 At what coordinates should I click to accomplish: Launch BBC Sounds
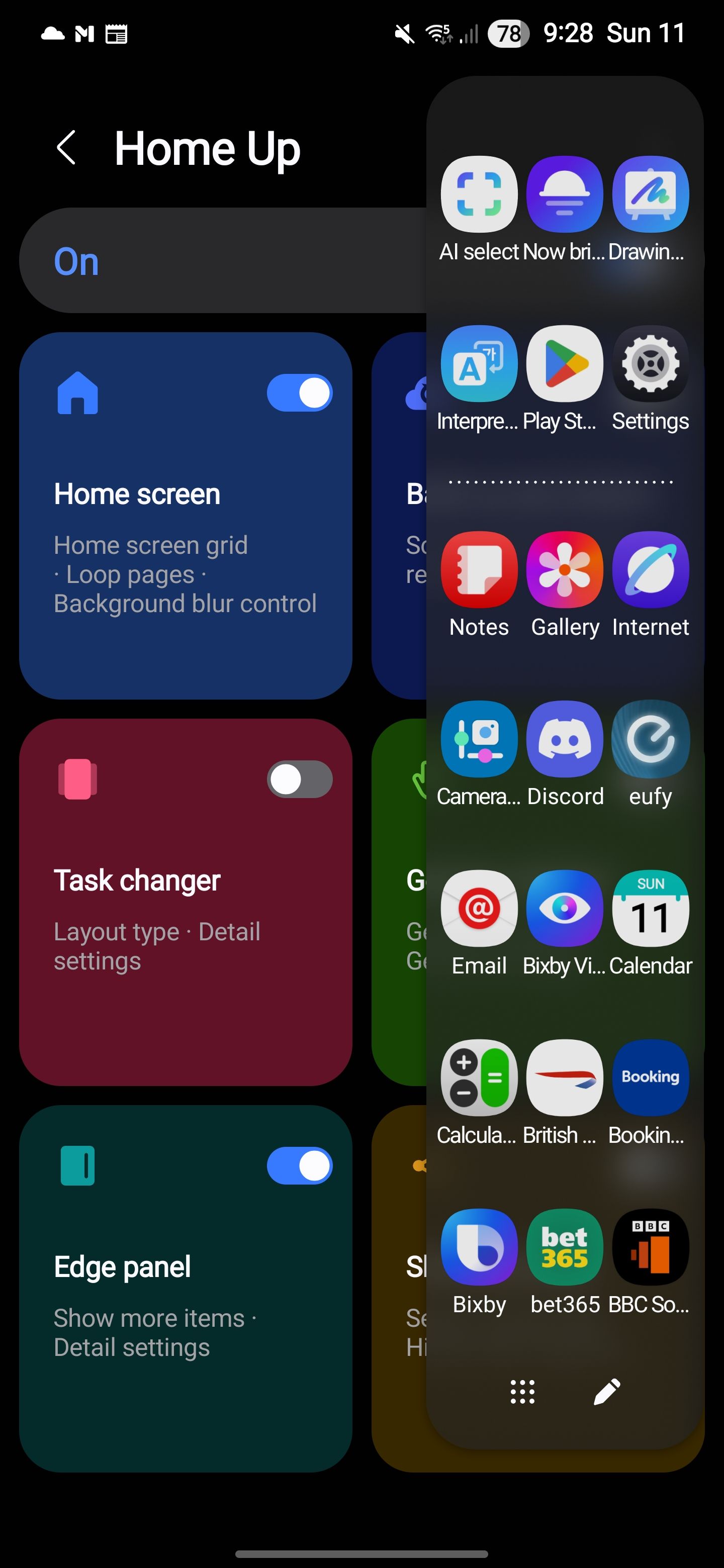(x=650, y=1246)
